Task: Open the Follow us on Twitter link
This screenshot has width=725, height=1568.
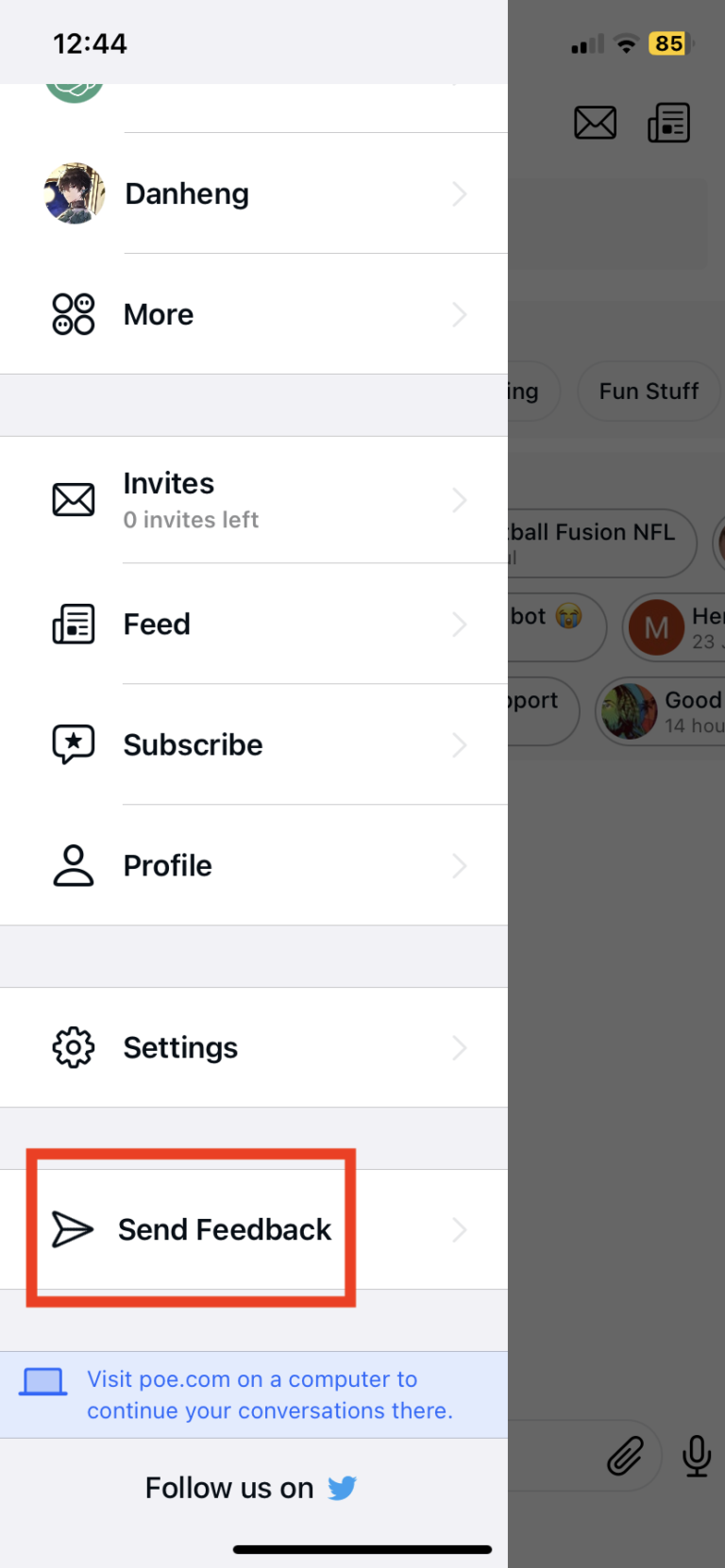Action: click(251, 1488)
